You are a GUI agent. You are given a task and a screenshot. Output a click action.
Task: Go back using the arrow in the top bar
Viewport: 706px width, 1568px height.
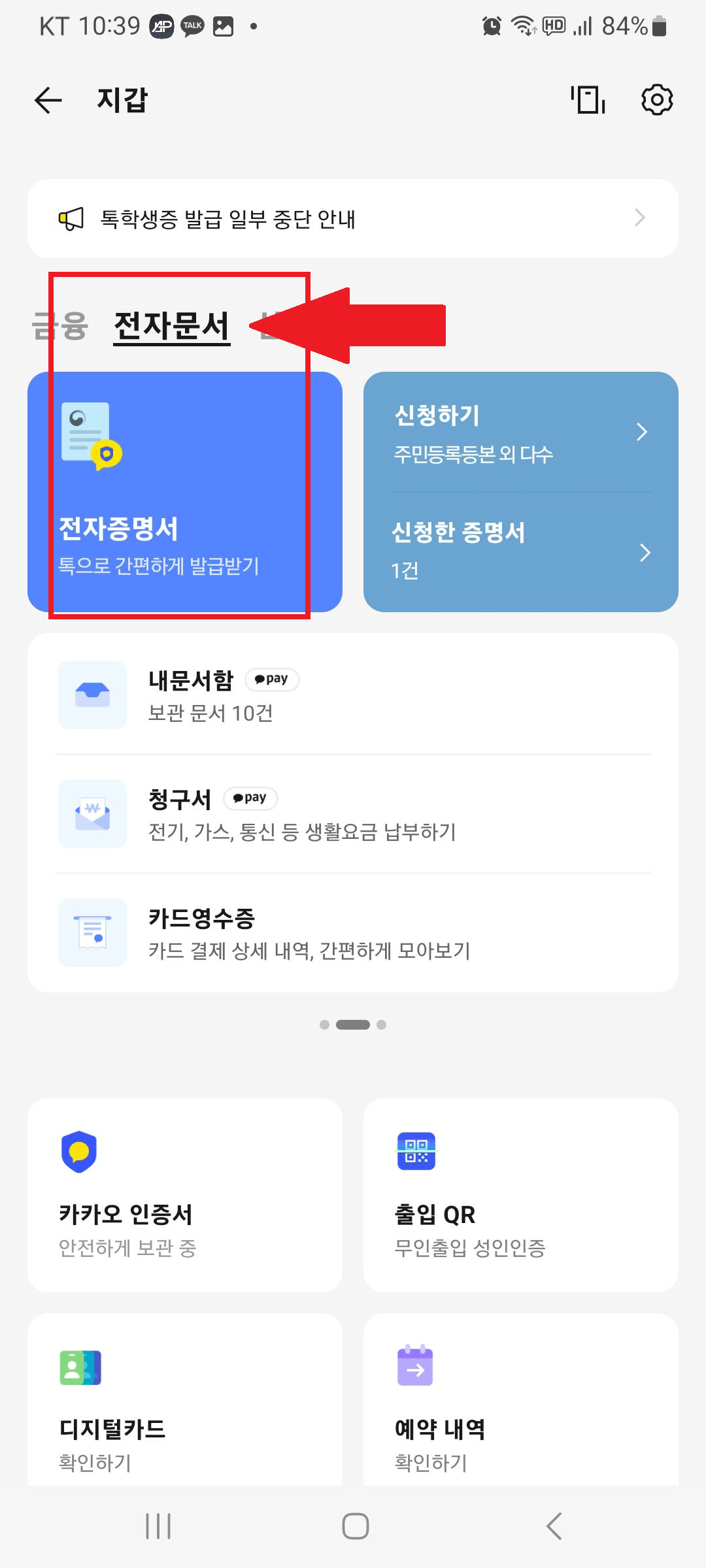click(x=46, y=100)
